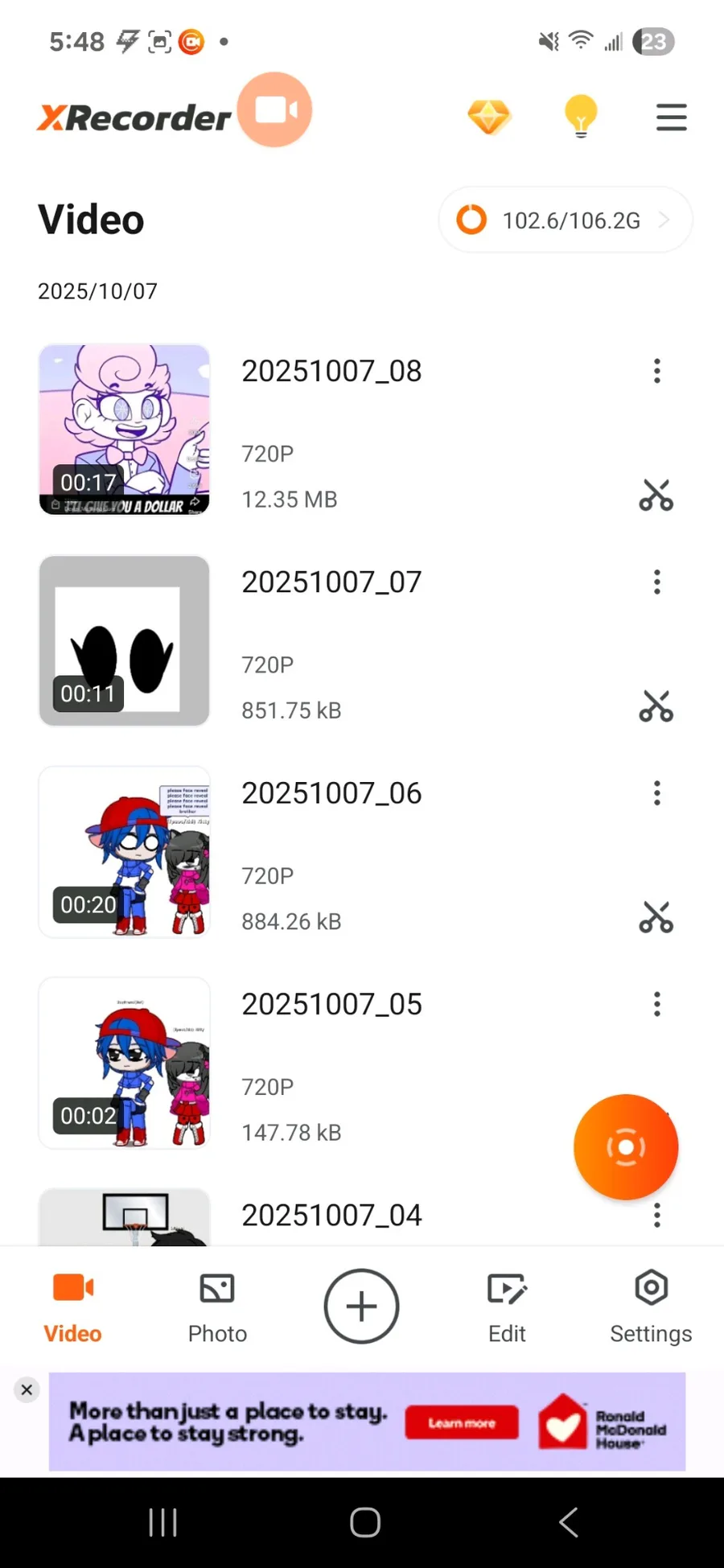This screenshot has width=724, height=1568.
Task: Start recording with the orange floating button
Action: (x=625, y=1146)
